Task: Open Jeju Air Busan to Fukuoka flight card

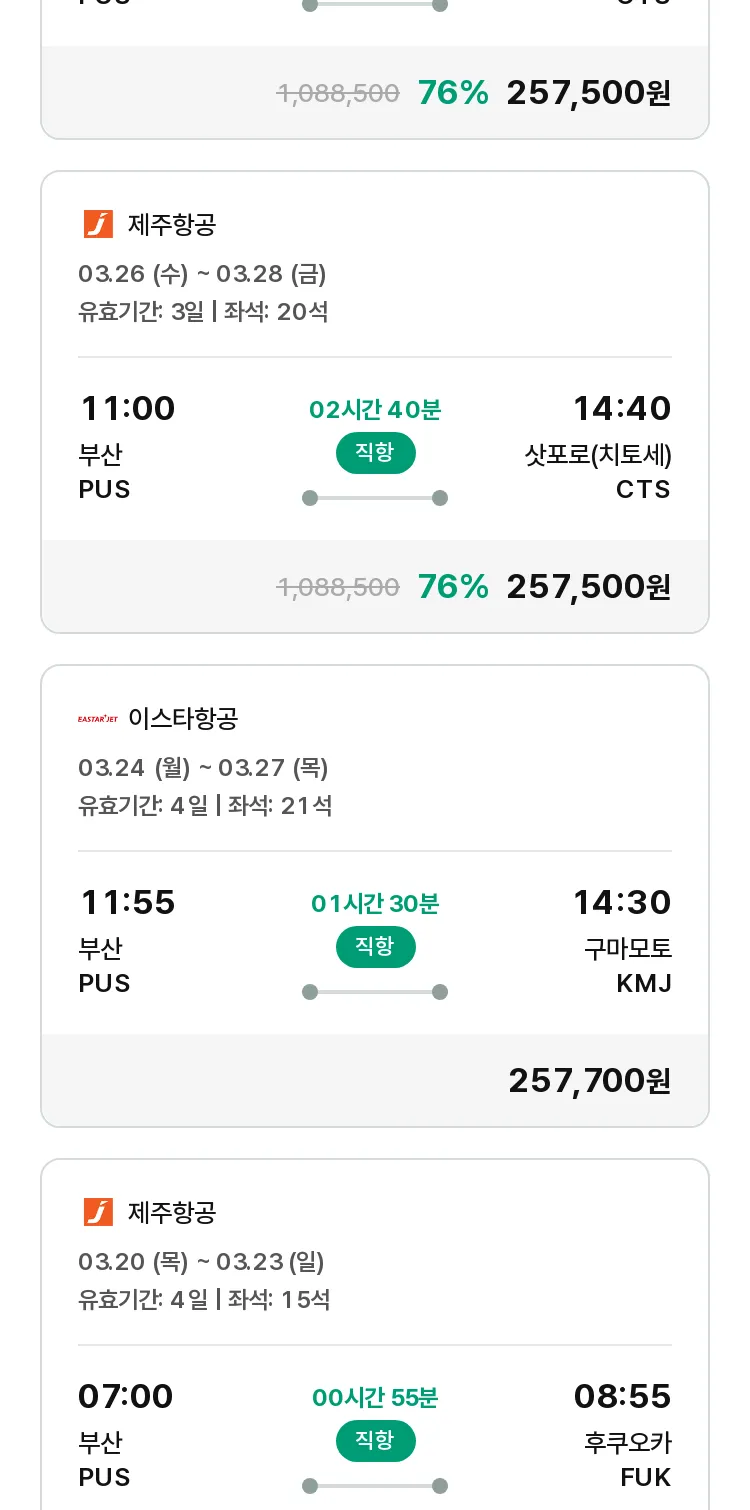Action: click(375, 1335)
